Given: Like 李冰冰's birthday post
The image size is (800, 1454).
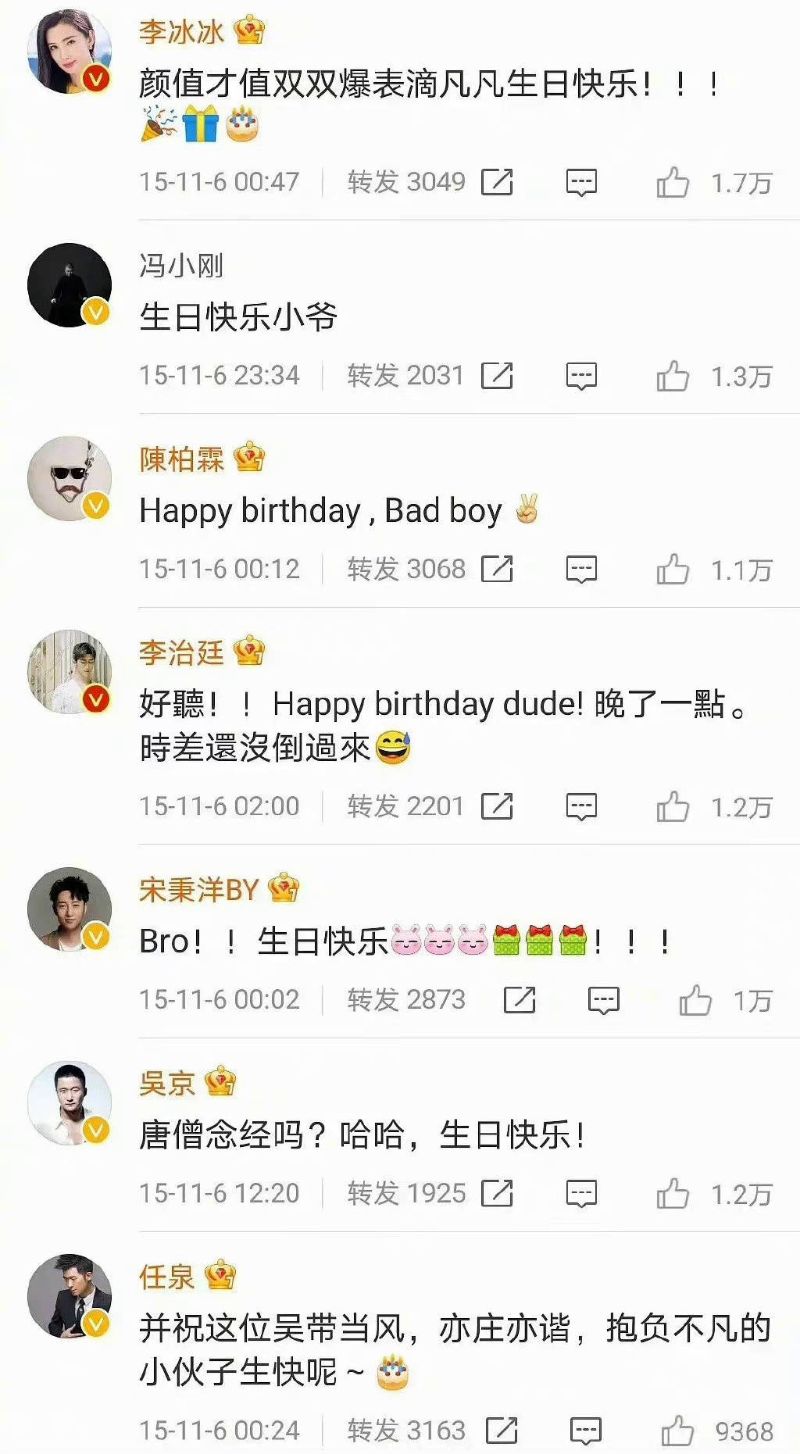Looking at the screenshot, I should (673, 183).
